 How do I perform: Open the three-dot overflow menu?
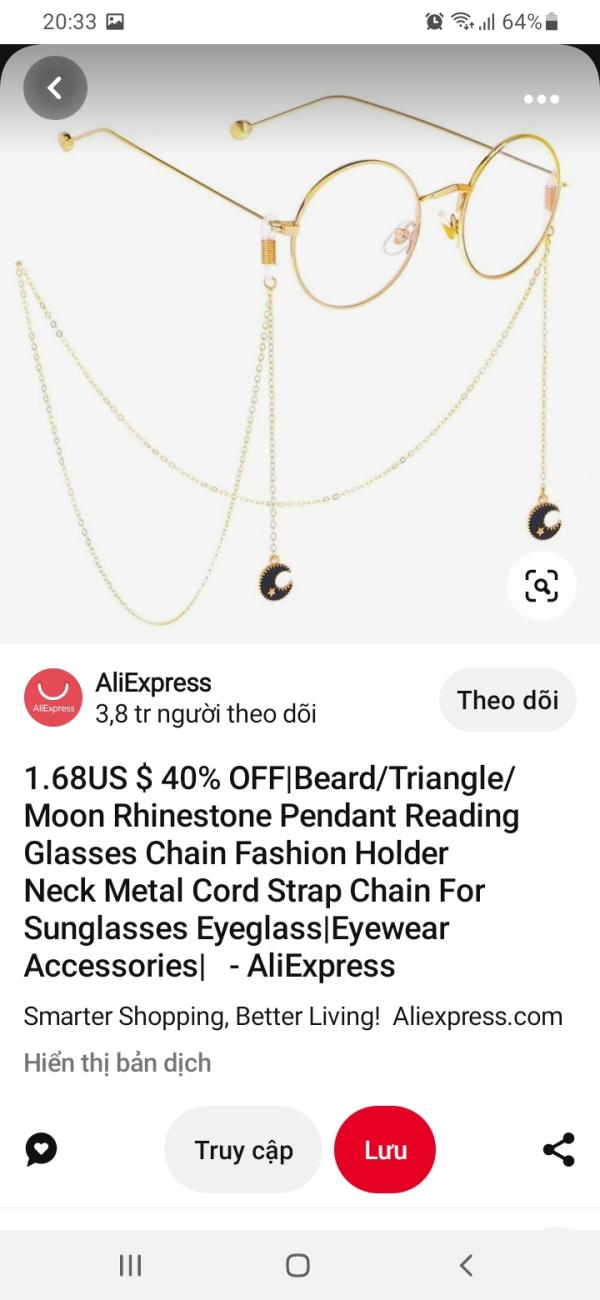pyautogui.click(x=541, y=99)
